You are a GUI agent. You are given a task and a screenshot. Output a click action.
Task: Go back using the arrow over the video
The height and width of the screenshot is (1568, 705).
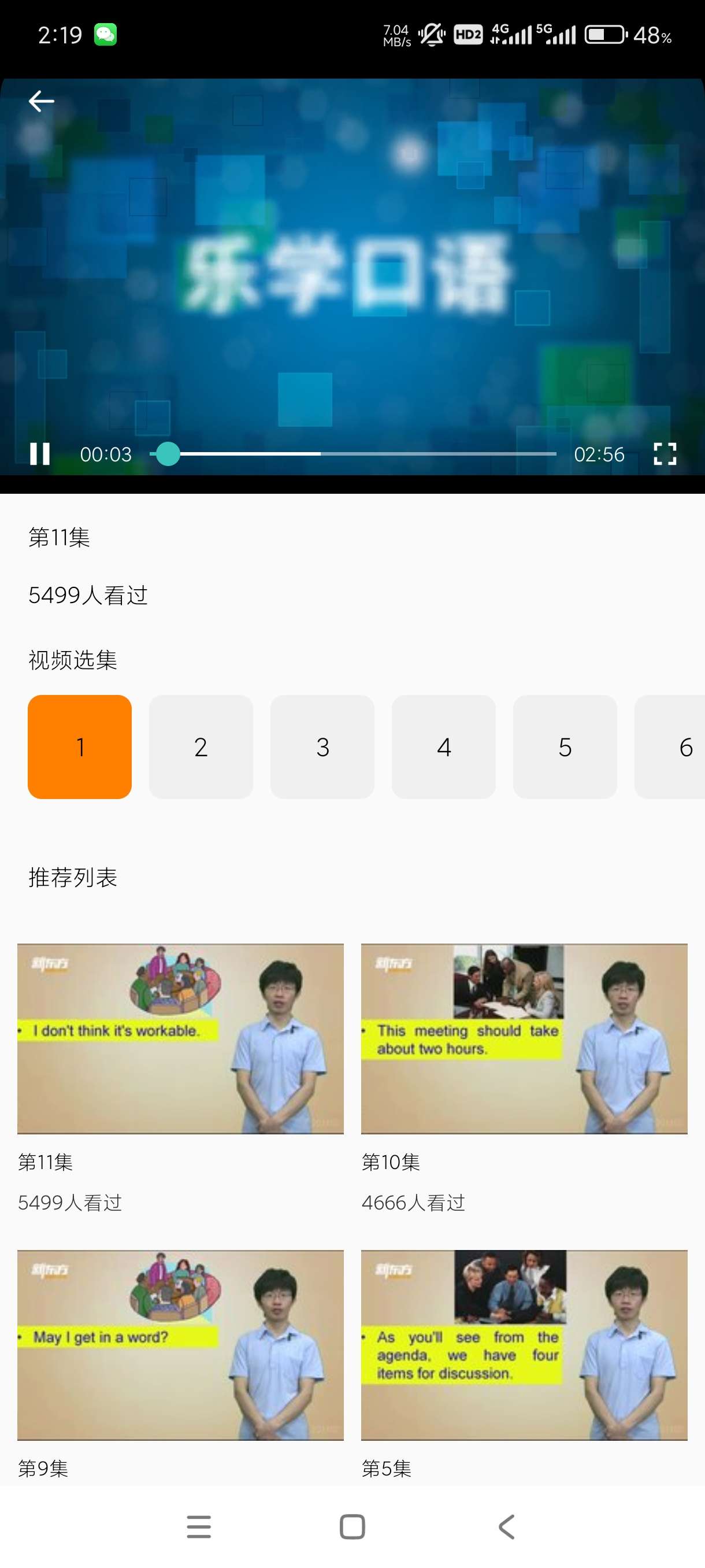click(42, 101)
